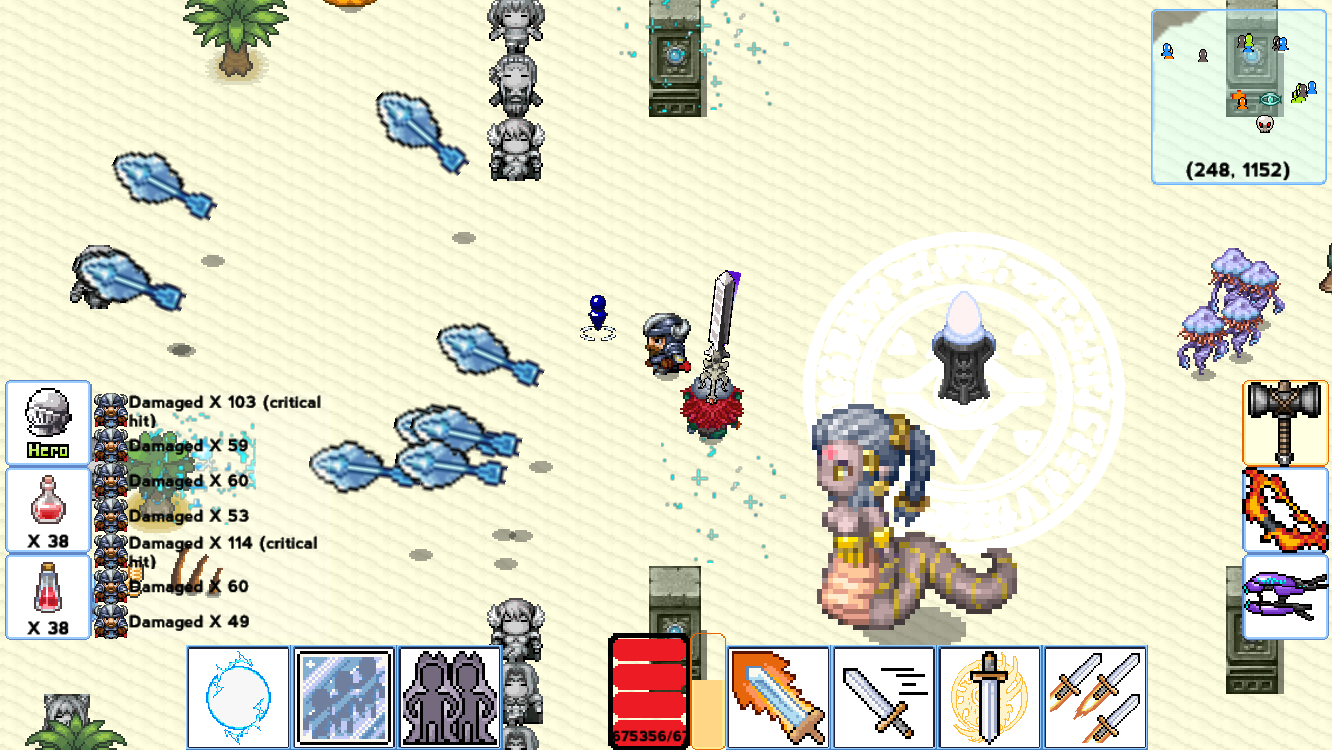The width and height of the screenshot is (1332, 750).
Task: Open the Hero helmet menu
Action: [48, 422]
